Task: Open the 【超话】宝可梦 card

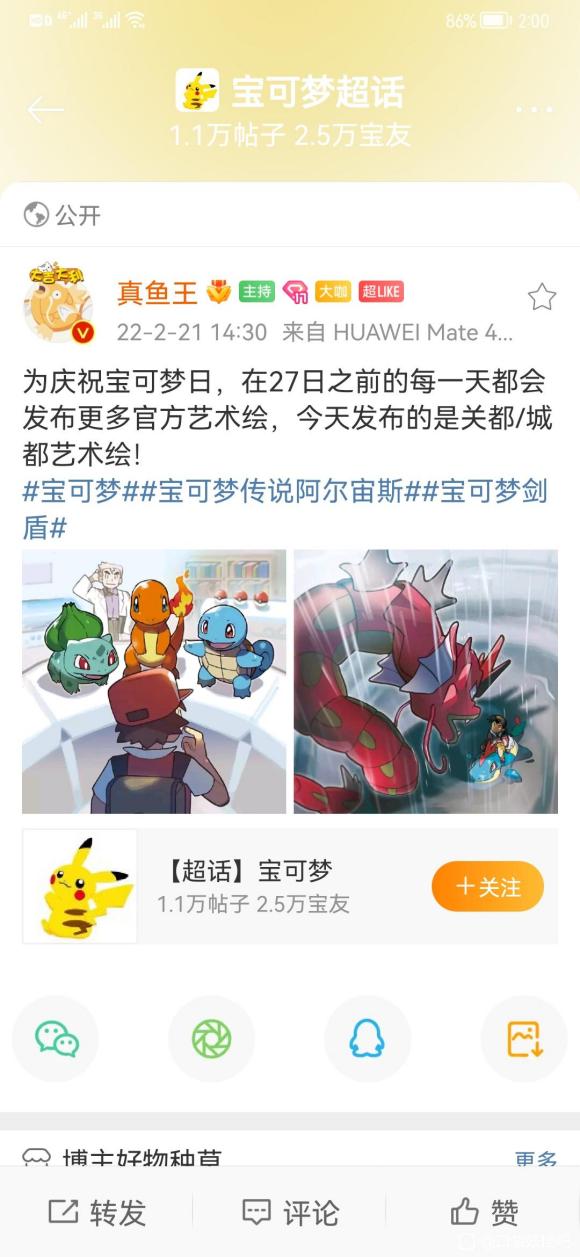Action: point(290,886)
